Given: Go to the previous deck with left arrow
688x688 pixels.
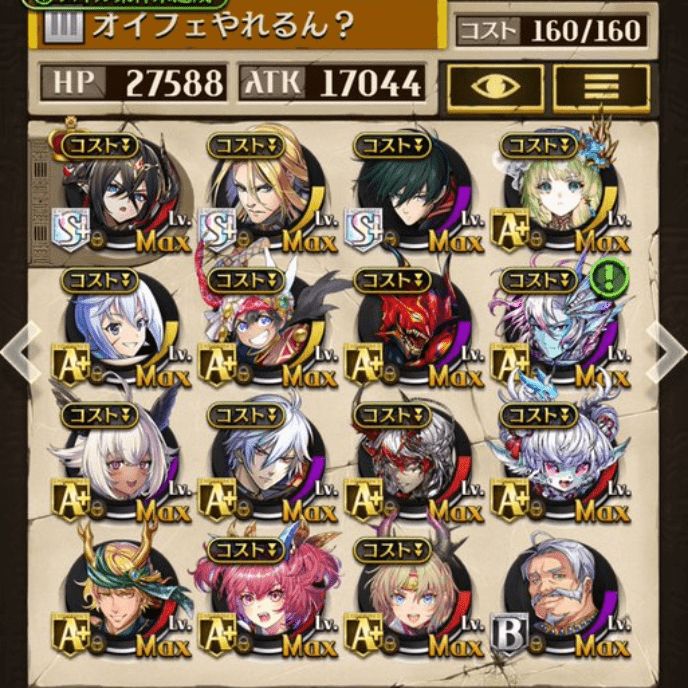Looking at the screenshot, I should pyautogui.click(x=19, y=350).
